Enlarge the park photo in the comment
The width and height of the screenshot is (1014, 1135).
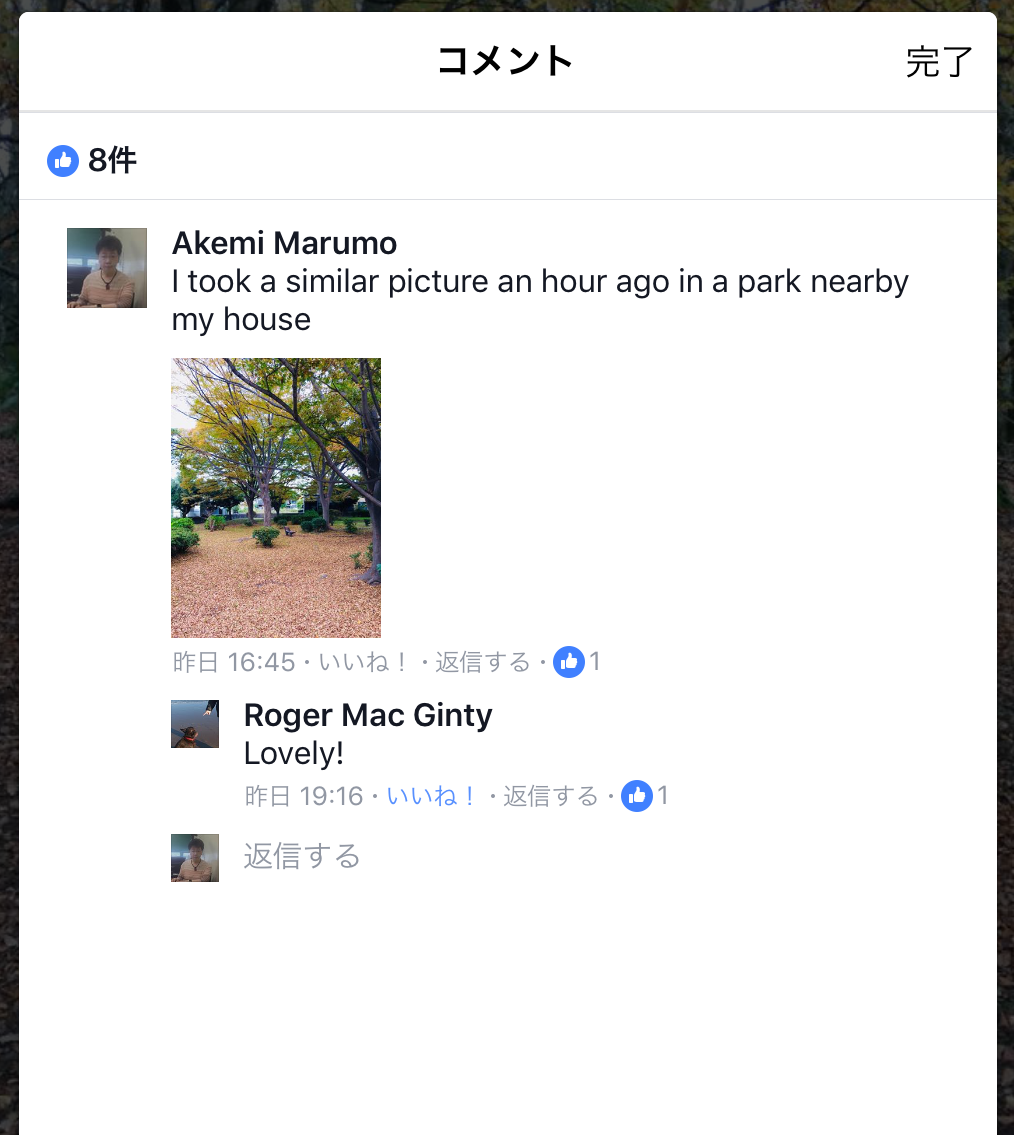point(276,497)
